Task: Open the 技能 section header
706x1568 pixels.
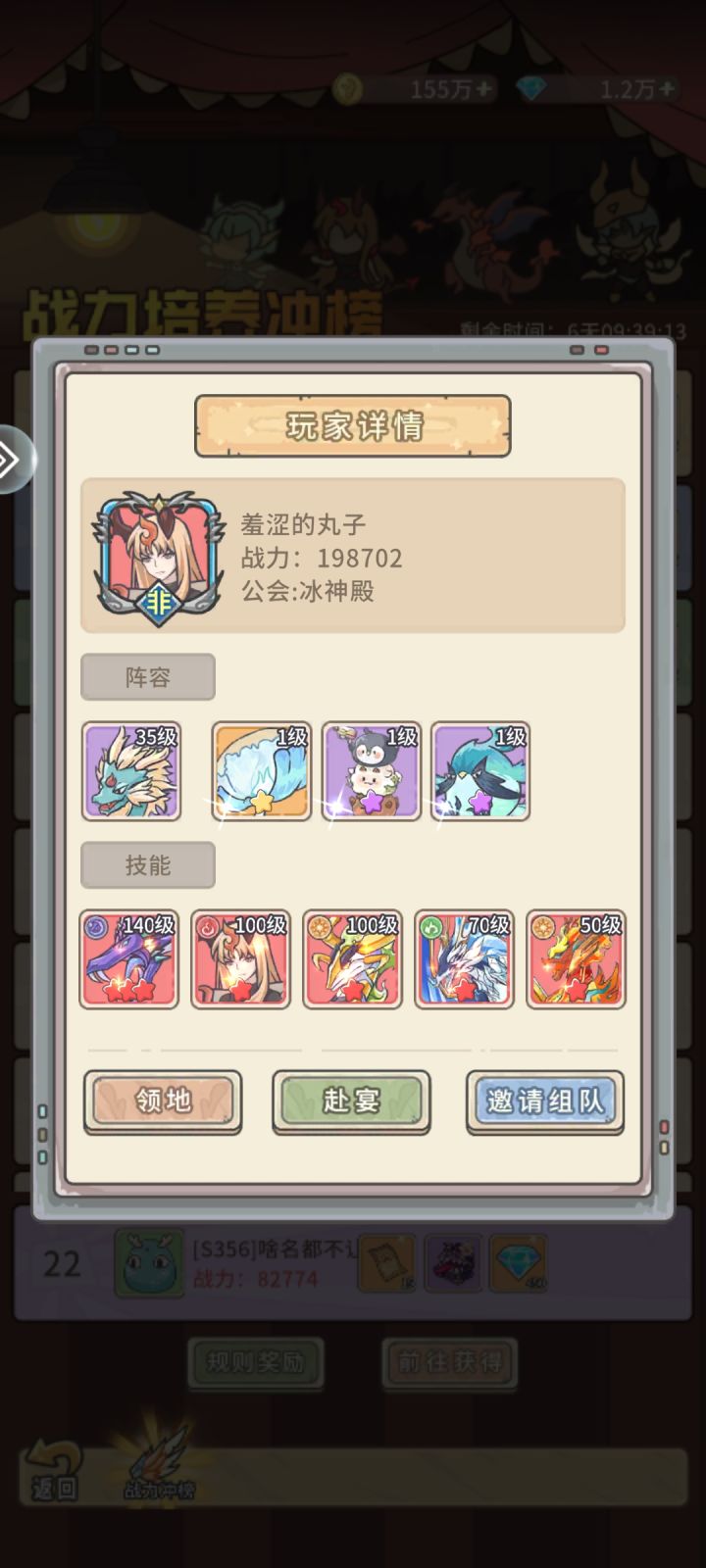Action: (149, 864)
